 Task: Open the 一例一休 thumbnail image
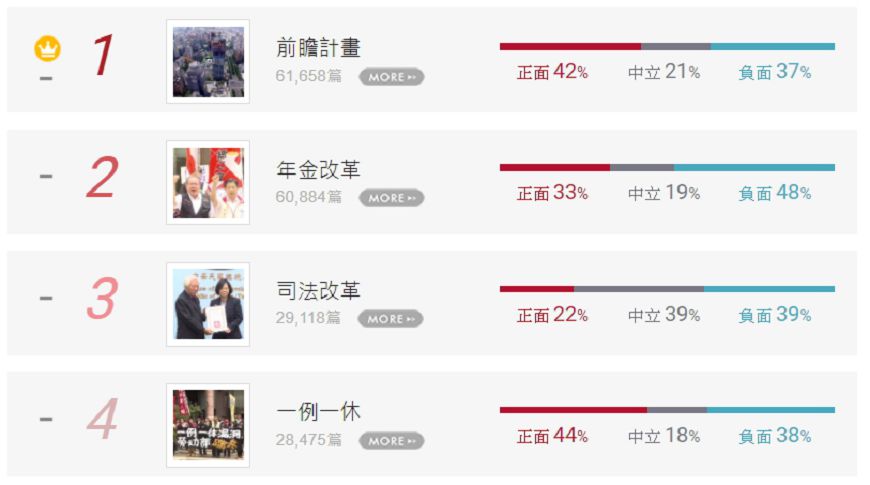tap(208, 425)
